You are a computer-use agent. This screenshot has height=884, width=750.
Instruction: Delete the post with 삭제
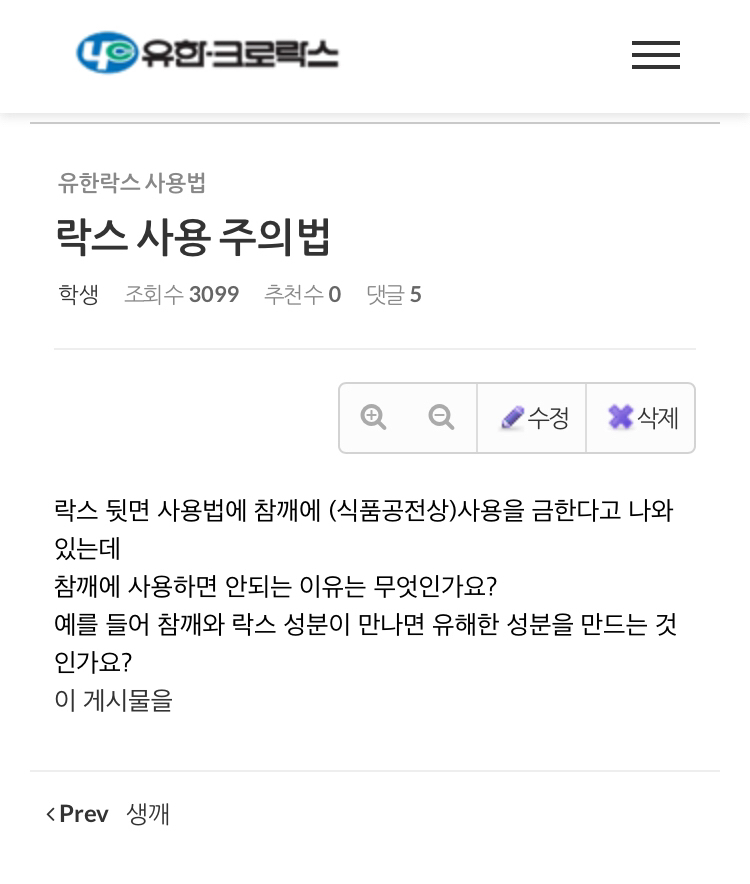point(642,418)
